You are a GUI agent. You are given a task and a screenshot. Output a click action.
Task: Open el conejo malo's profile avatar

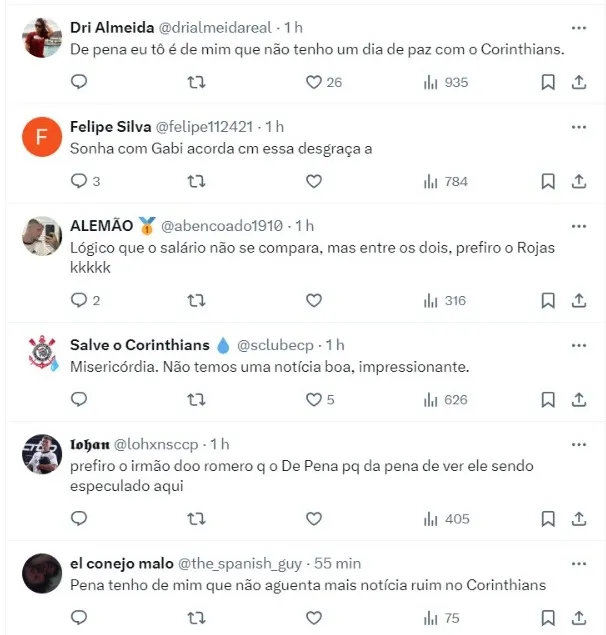[42, 573]
